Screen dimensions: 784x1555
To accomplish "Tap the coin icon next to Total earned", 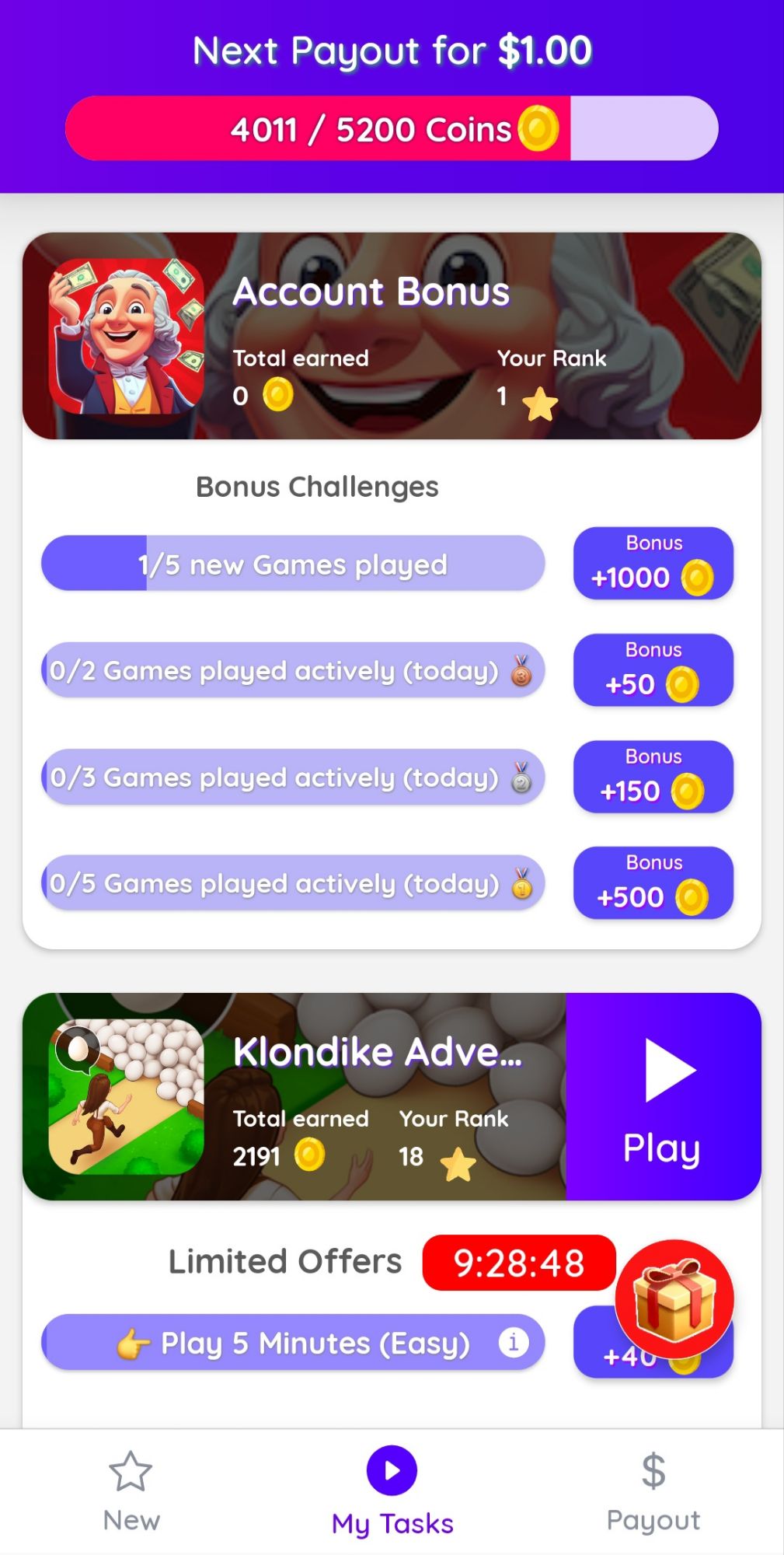I will (277, 396).
